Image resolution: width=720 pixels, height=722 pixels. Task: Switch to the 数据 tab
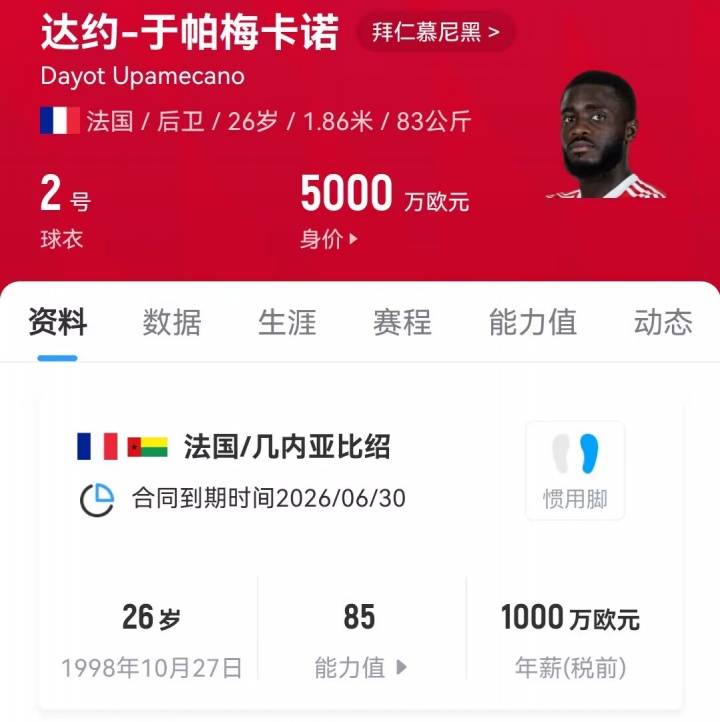pos(172,322)
